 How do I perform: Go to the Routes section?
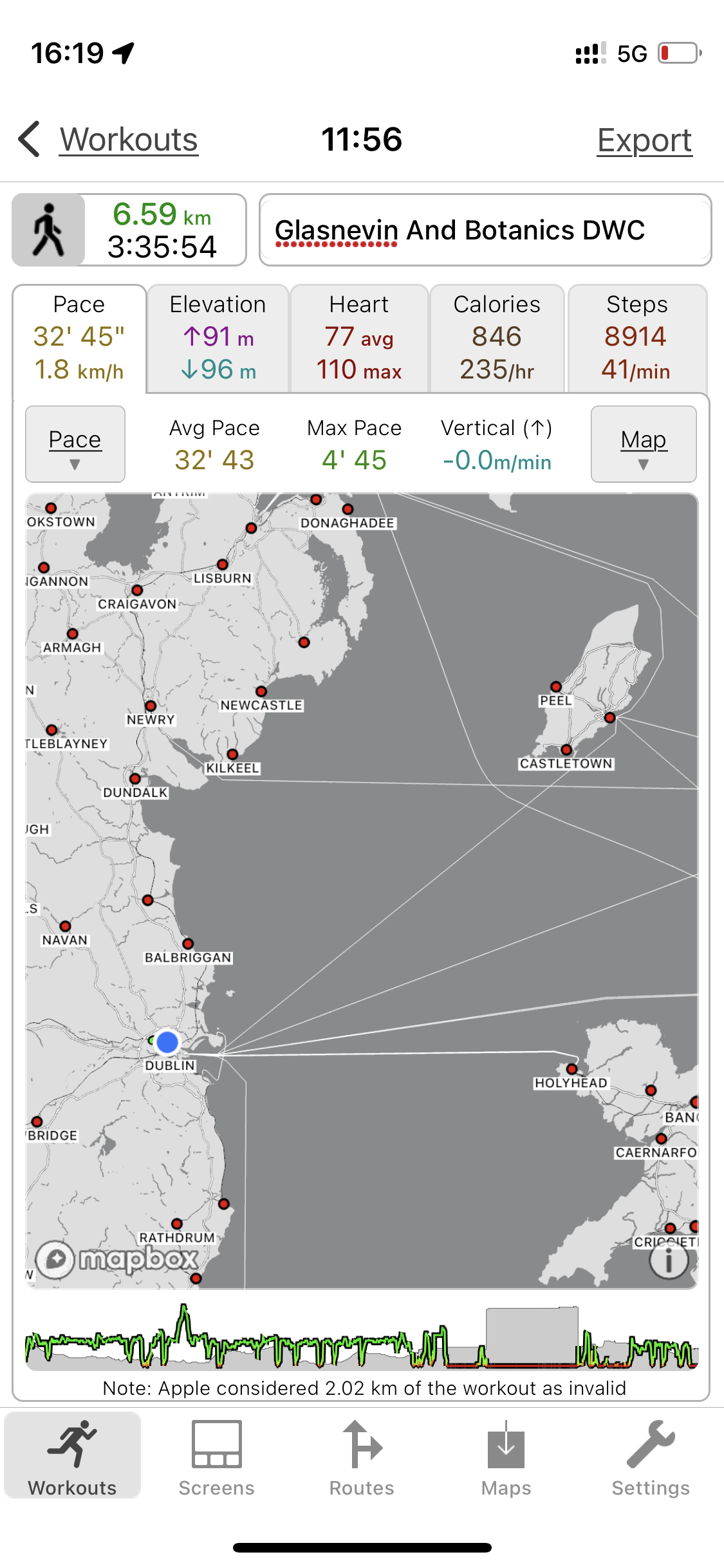point(362,1457)
